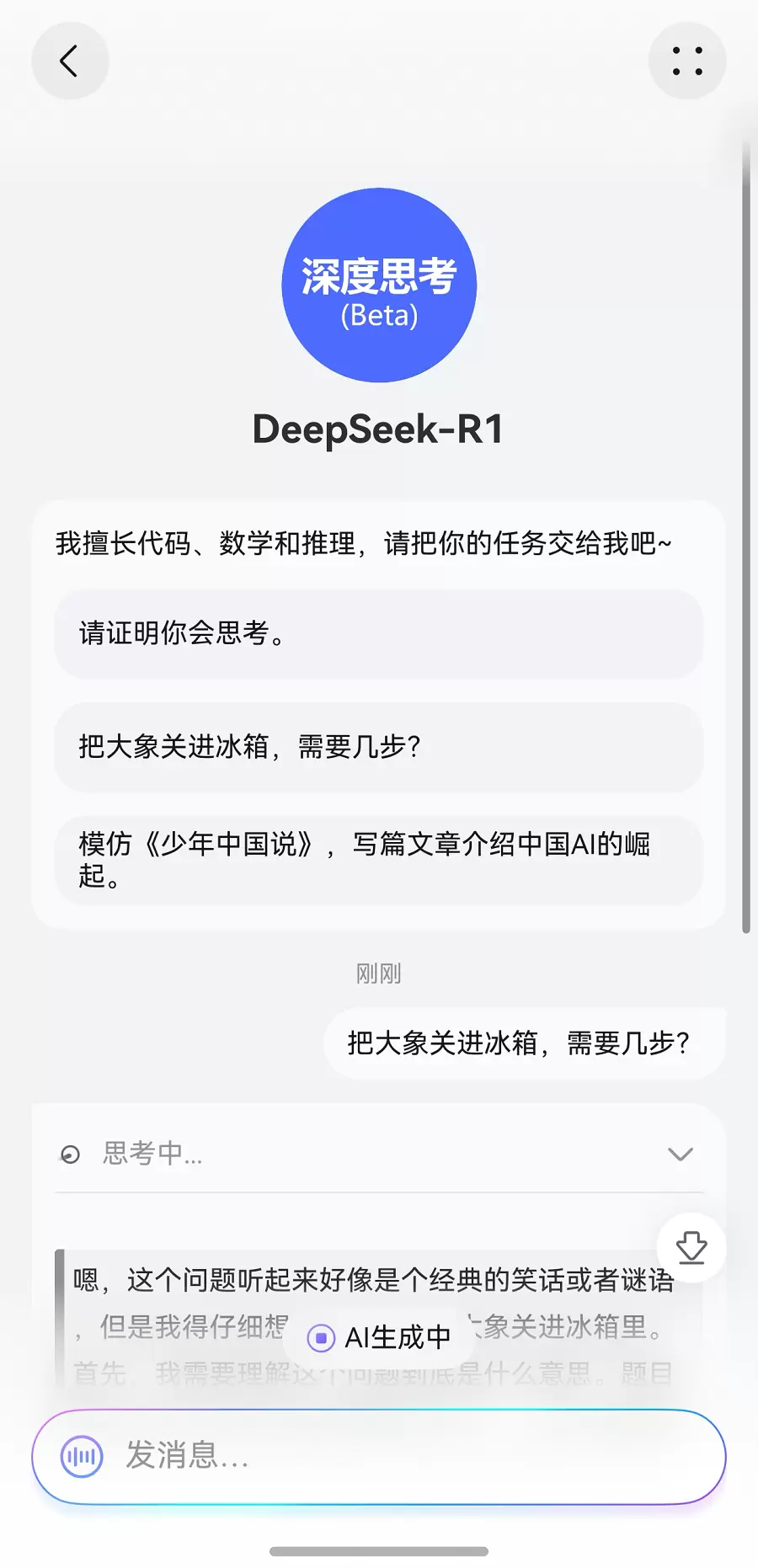The image size is (758, 1568).
Task: Tap the 深度思考 (Beta) avatar badge
Action: tap(379, 284)
